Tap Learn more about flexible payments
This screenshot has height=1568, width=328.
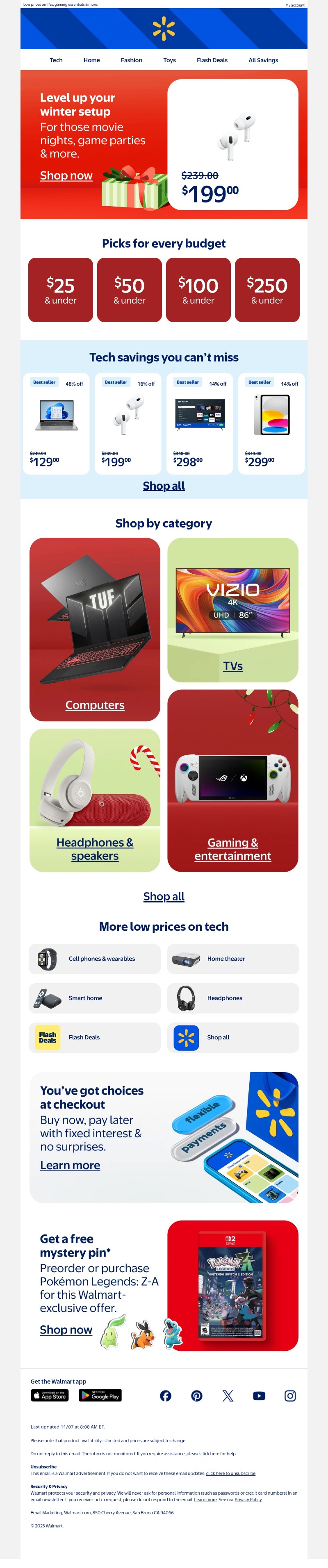pos(70,1165)
